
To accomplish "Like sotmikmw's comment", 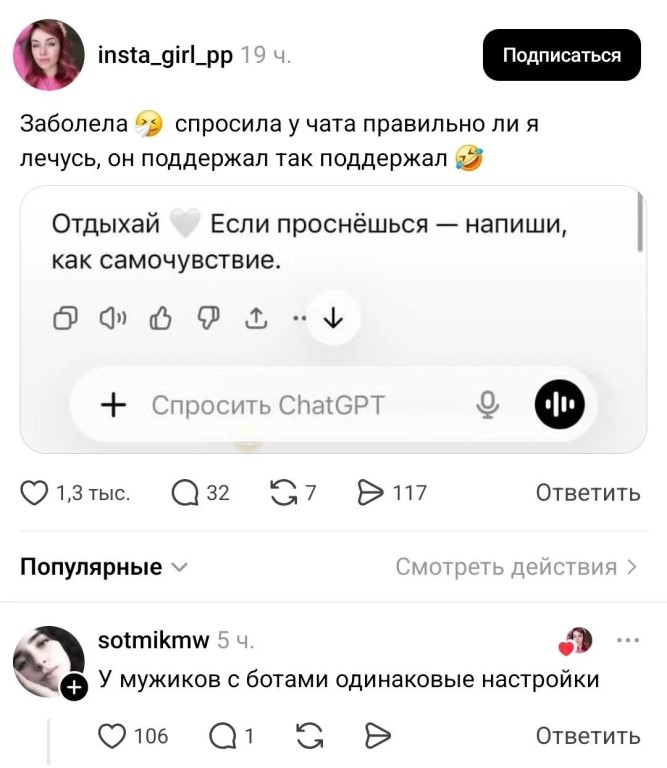I will (x=113, y=736).
